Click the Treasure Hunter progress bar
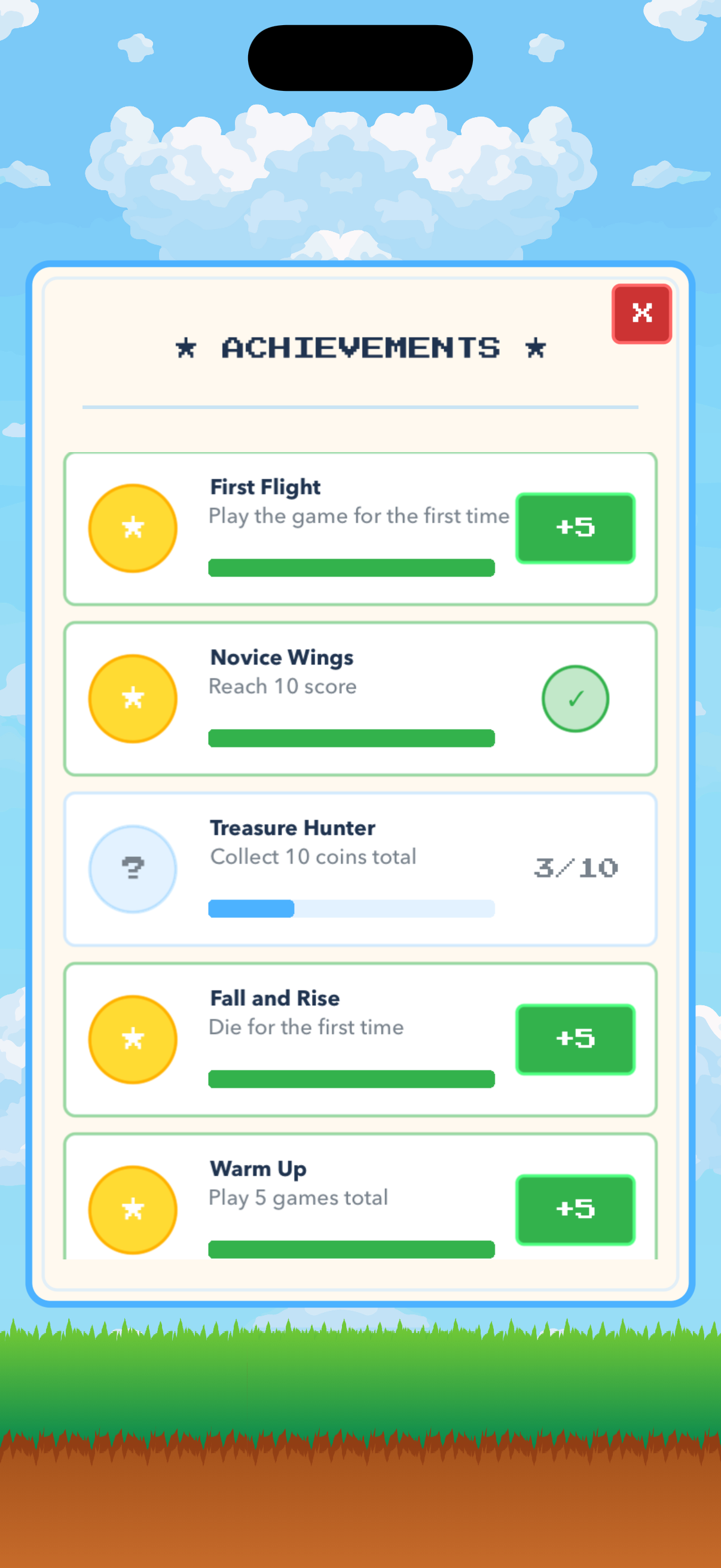 click(x=351, y=910)
